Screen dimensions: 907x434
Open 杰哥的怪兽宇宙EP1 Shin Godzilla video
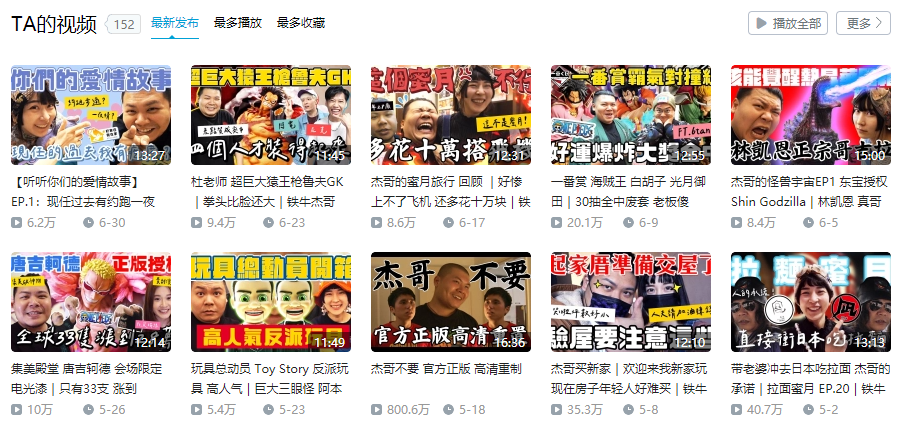click(810, 115)
